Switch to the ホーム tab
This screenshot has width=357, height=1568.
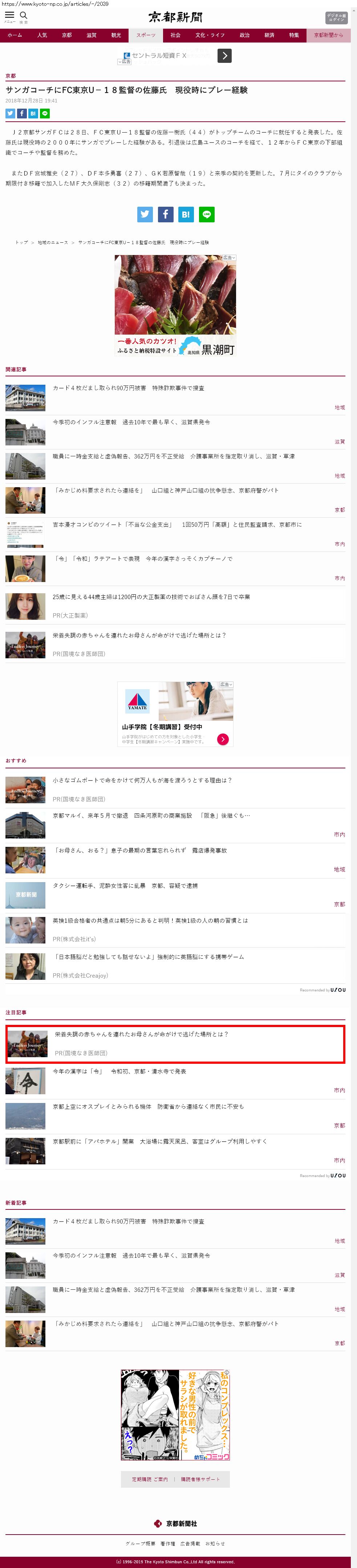coord(15,35)
